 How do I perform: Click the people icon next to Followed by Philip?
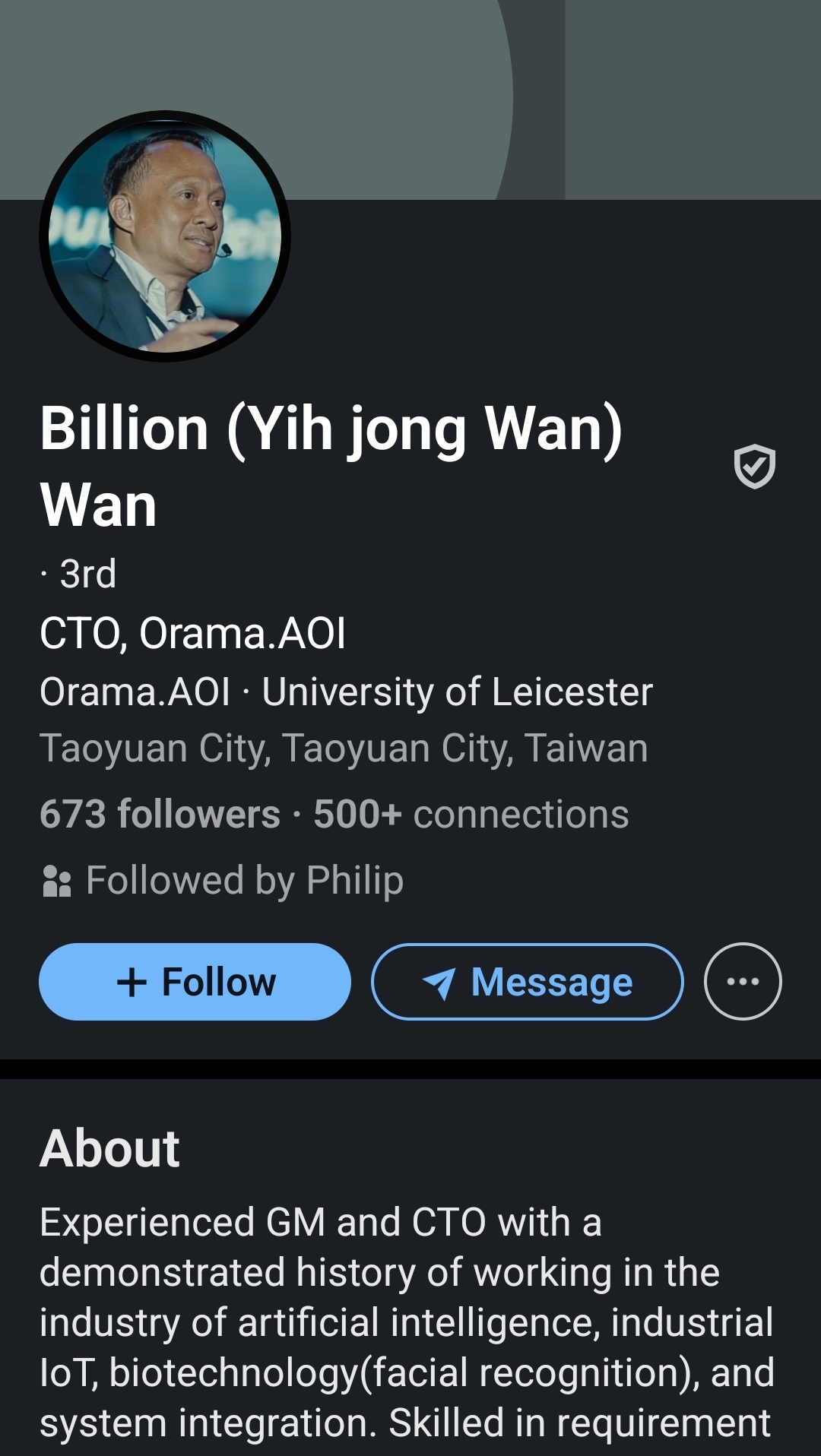click(x=57, y=880)
